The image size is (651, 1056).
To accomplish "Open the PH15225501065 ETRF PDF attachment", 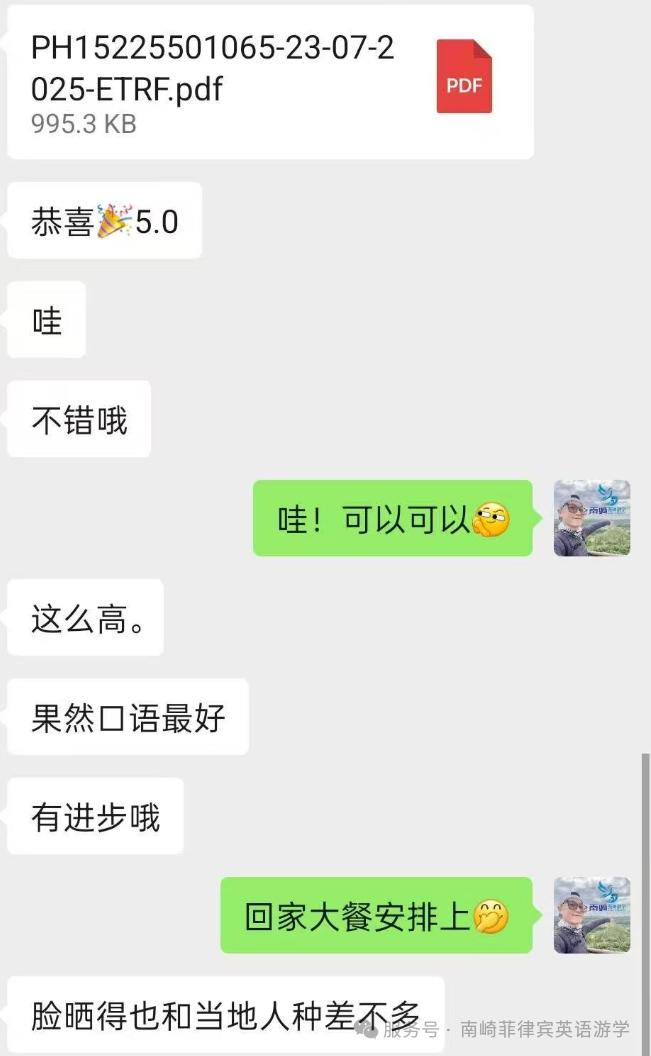I will pos(270,82).
